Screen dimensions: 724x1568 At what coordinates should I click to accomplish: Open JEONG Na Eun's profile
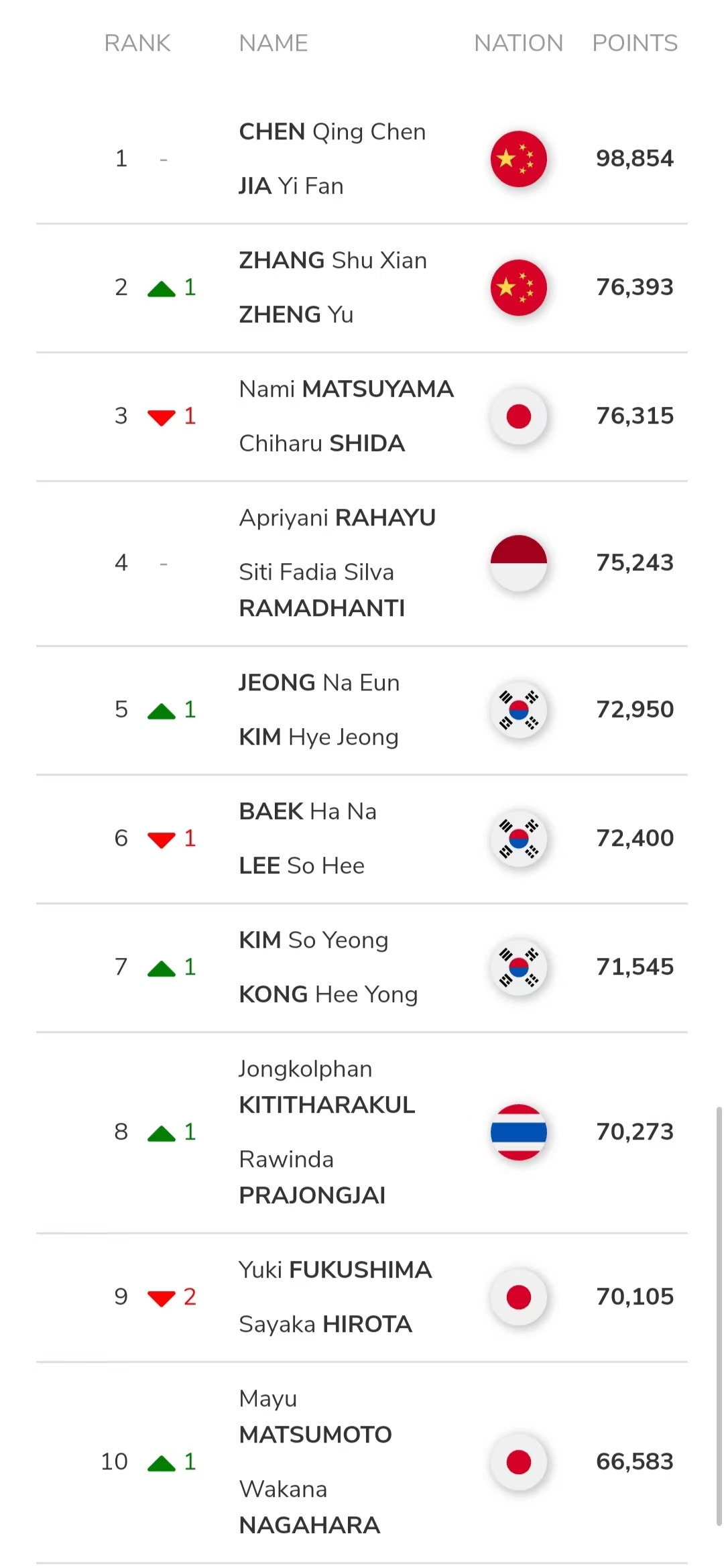pyautogui.click(x=319, y=683)
